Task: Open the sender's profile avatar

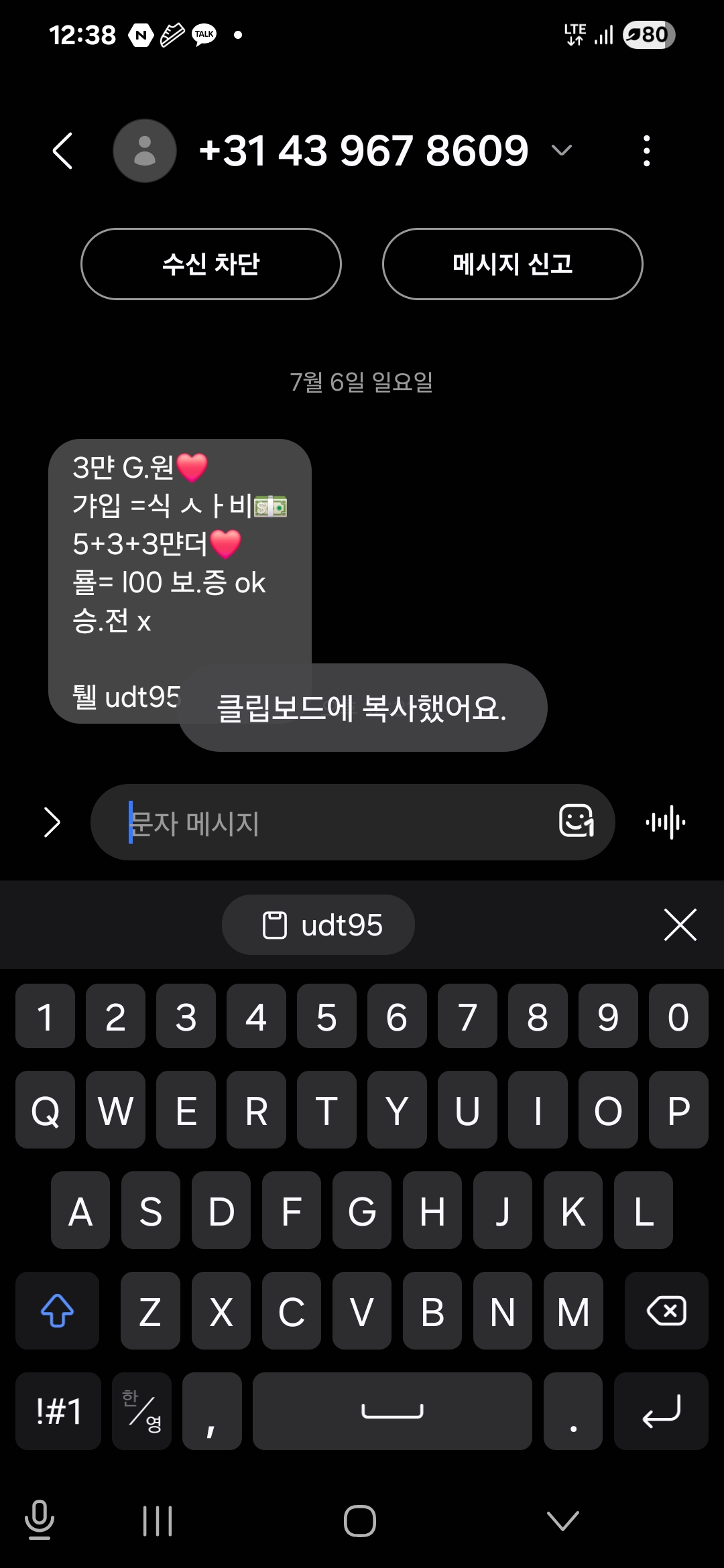Action: [145, 151]
